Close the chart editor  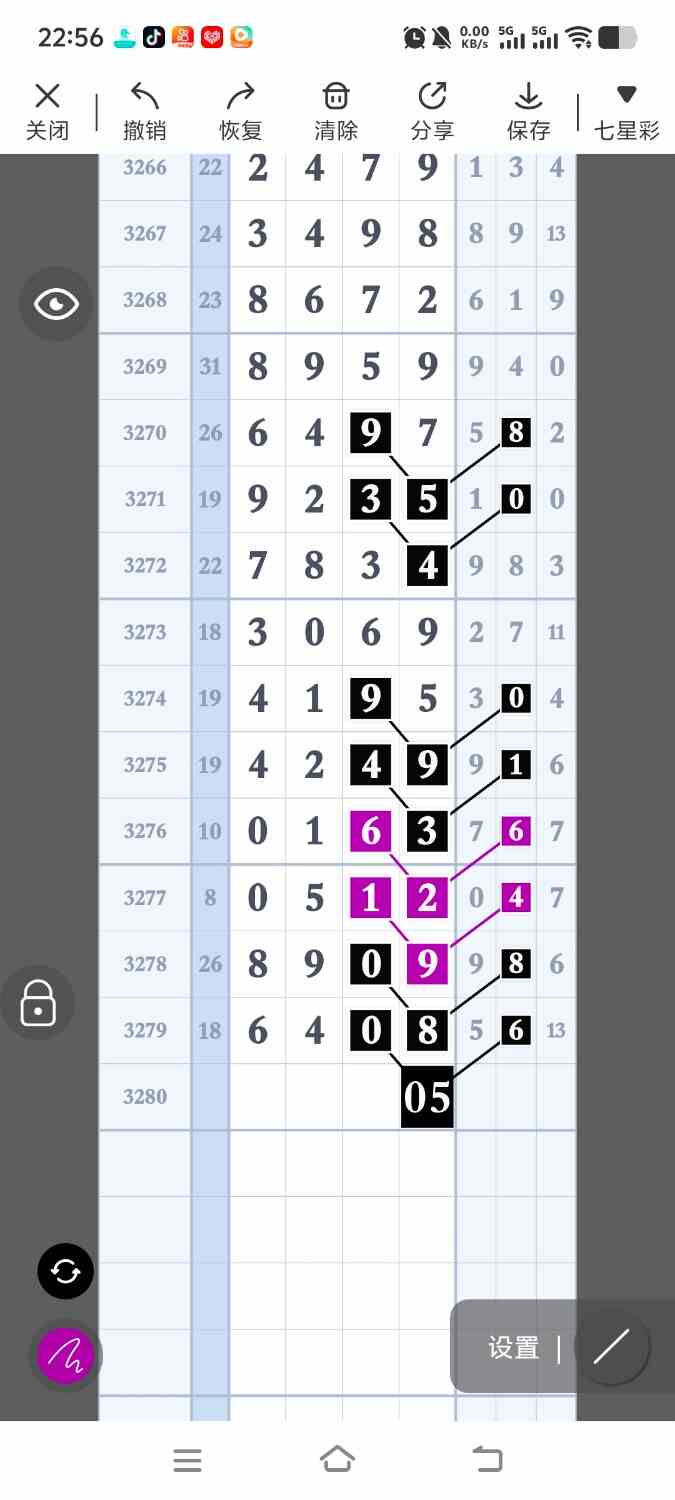[47, 111]
